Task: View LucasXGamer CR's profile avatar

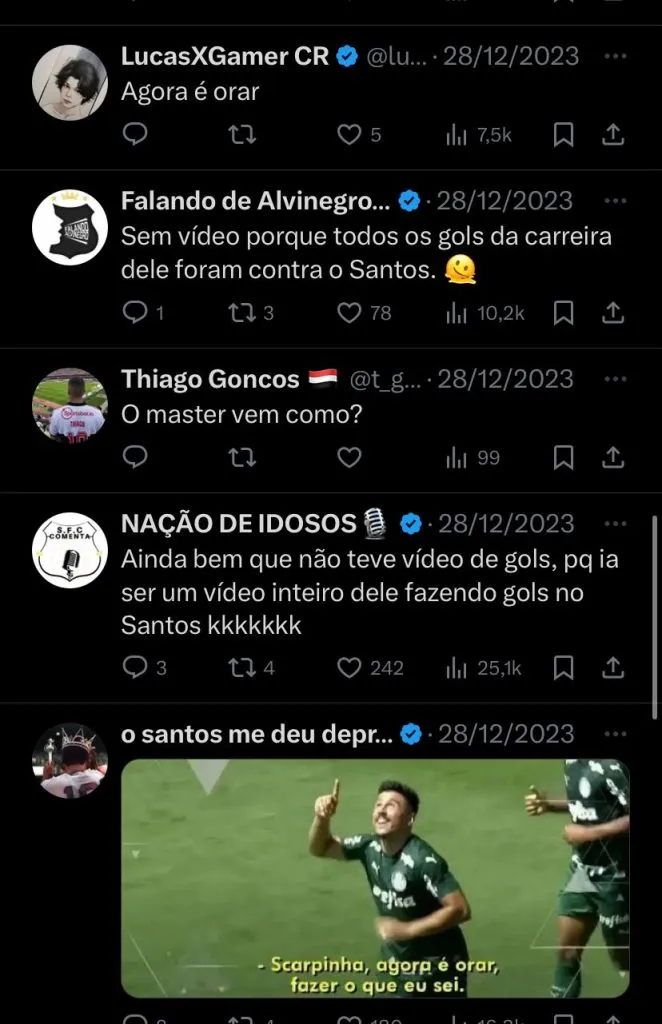Action: pos(70,83)
